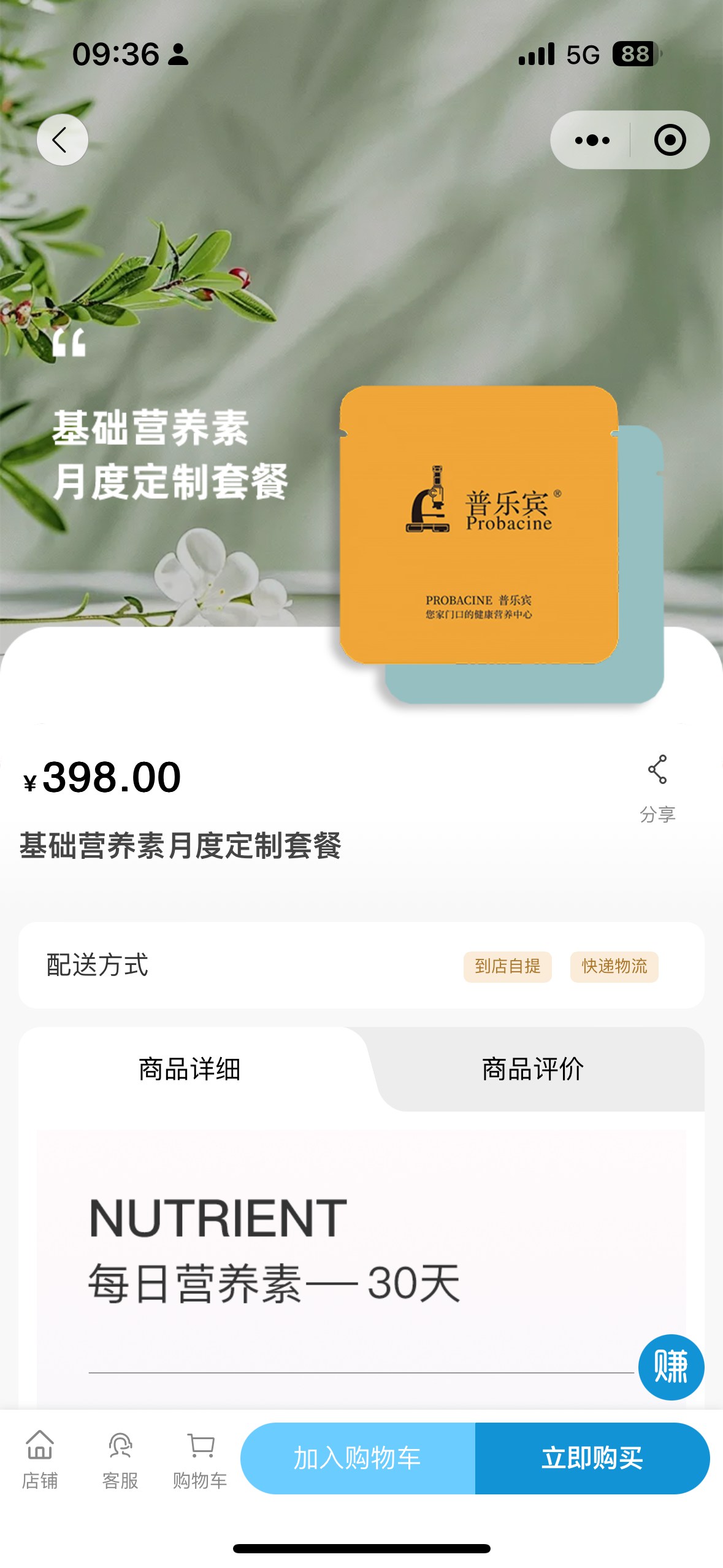Buy now with 立即购买
Image resolution: width=723 pixels, height=1568 pixels.
(x=592, y=1458)
